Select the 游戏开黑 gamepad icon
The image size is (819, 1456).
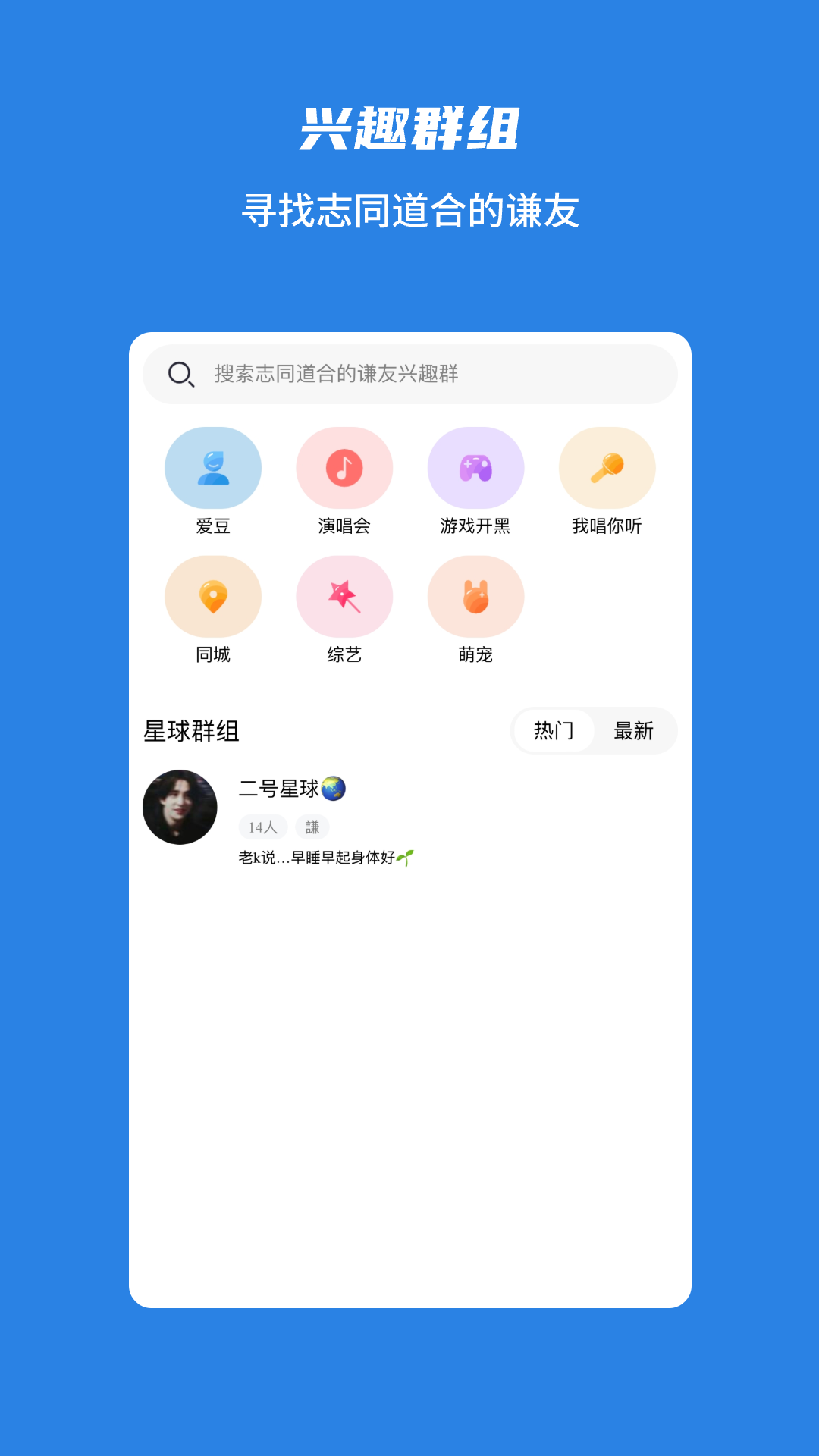point(475,468)
